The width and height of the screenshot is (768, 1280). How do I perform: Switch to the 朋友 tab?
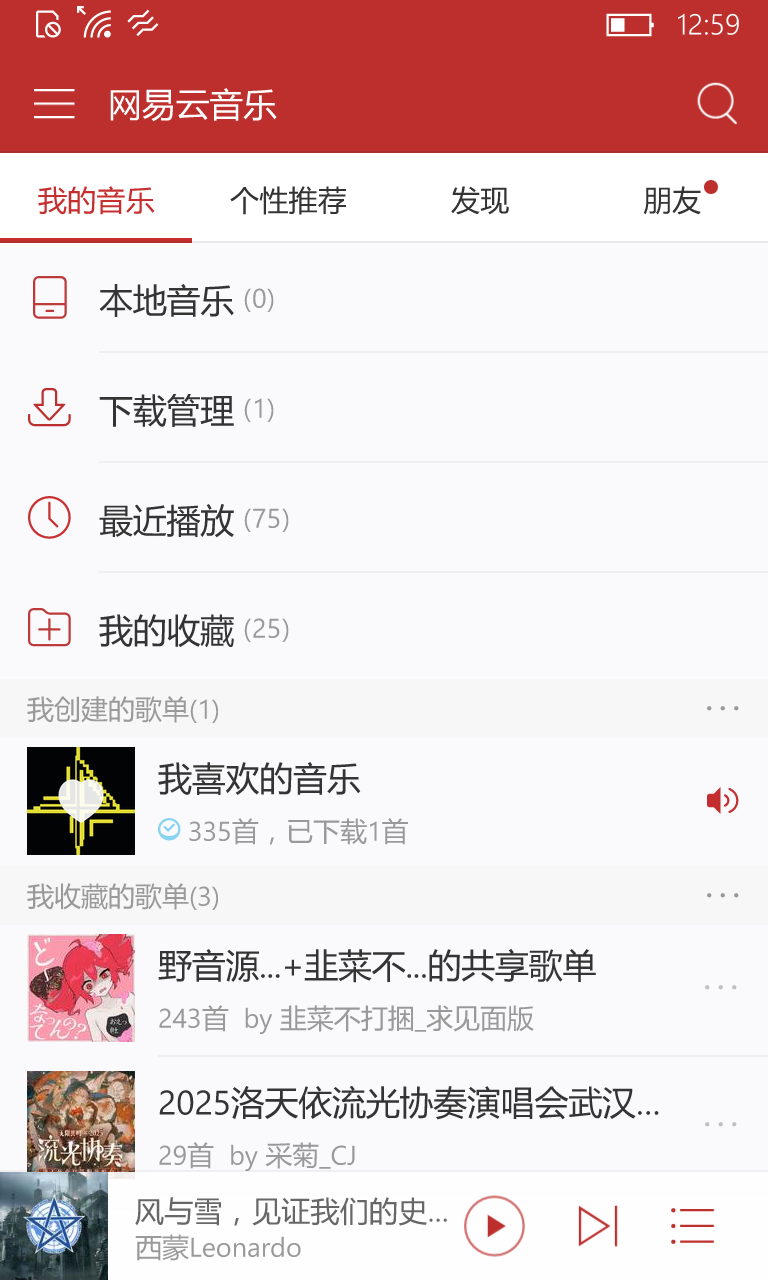[x=672, y=201]
